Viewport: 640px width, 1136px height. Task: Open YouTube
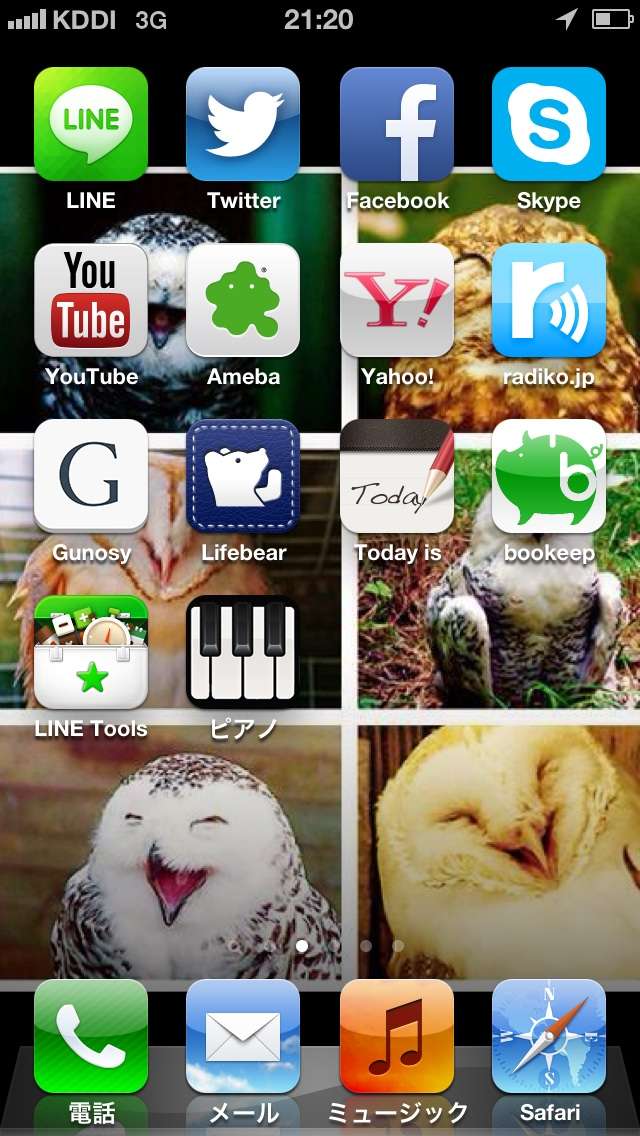[x=91, y=300]
